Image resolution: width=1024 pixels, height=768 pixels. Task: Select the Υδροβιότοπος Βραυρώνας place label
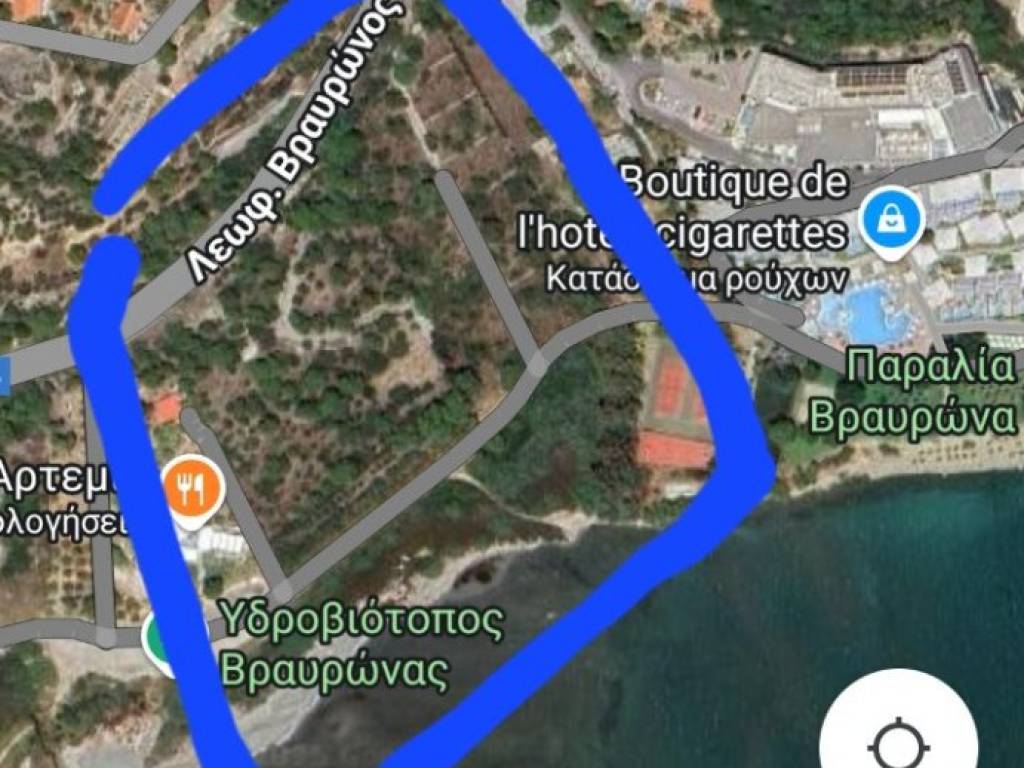point(362,645)
